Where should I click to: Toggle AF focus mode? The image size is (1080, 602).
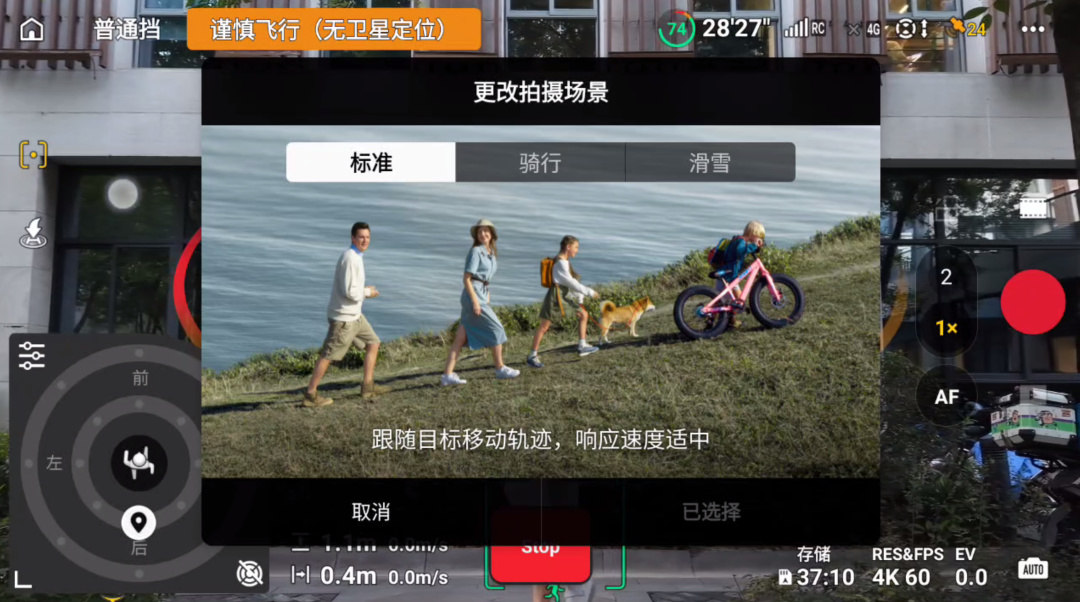946,397
